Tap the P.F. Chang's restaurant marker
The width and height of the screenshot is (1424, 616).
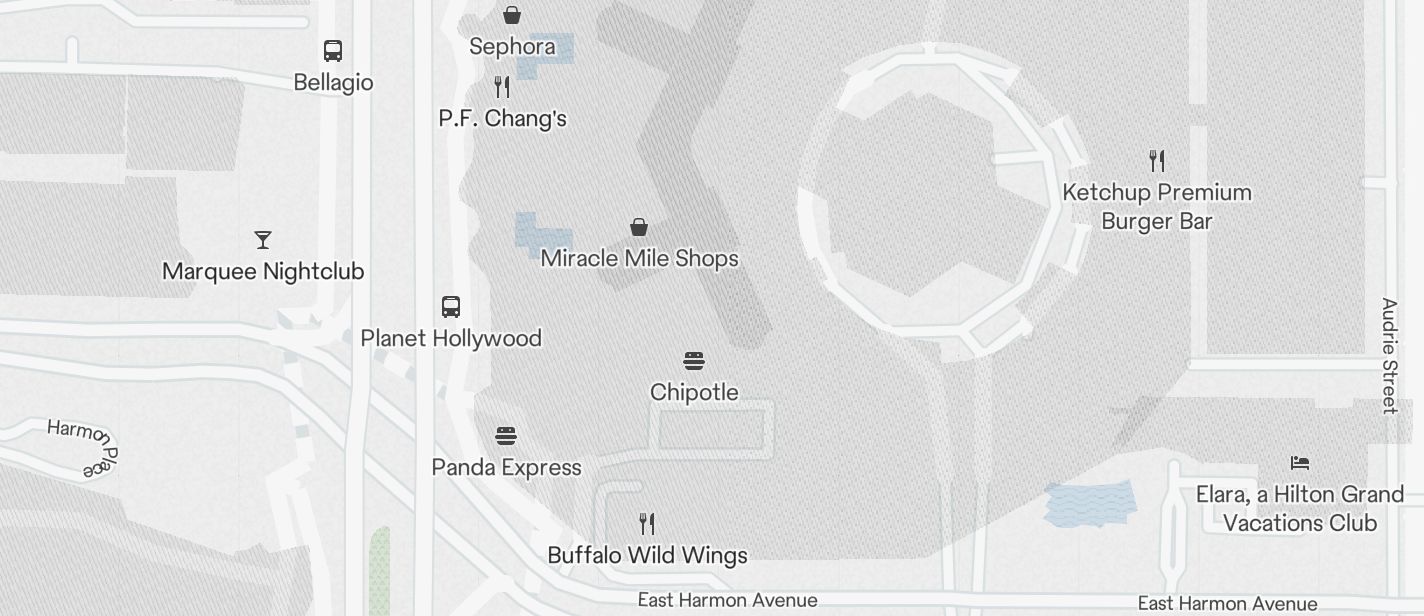502,87
